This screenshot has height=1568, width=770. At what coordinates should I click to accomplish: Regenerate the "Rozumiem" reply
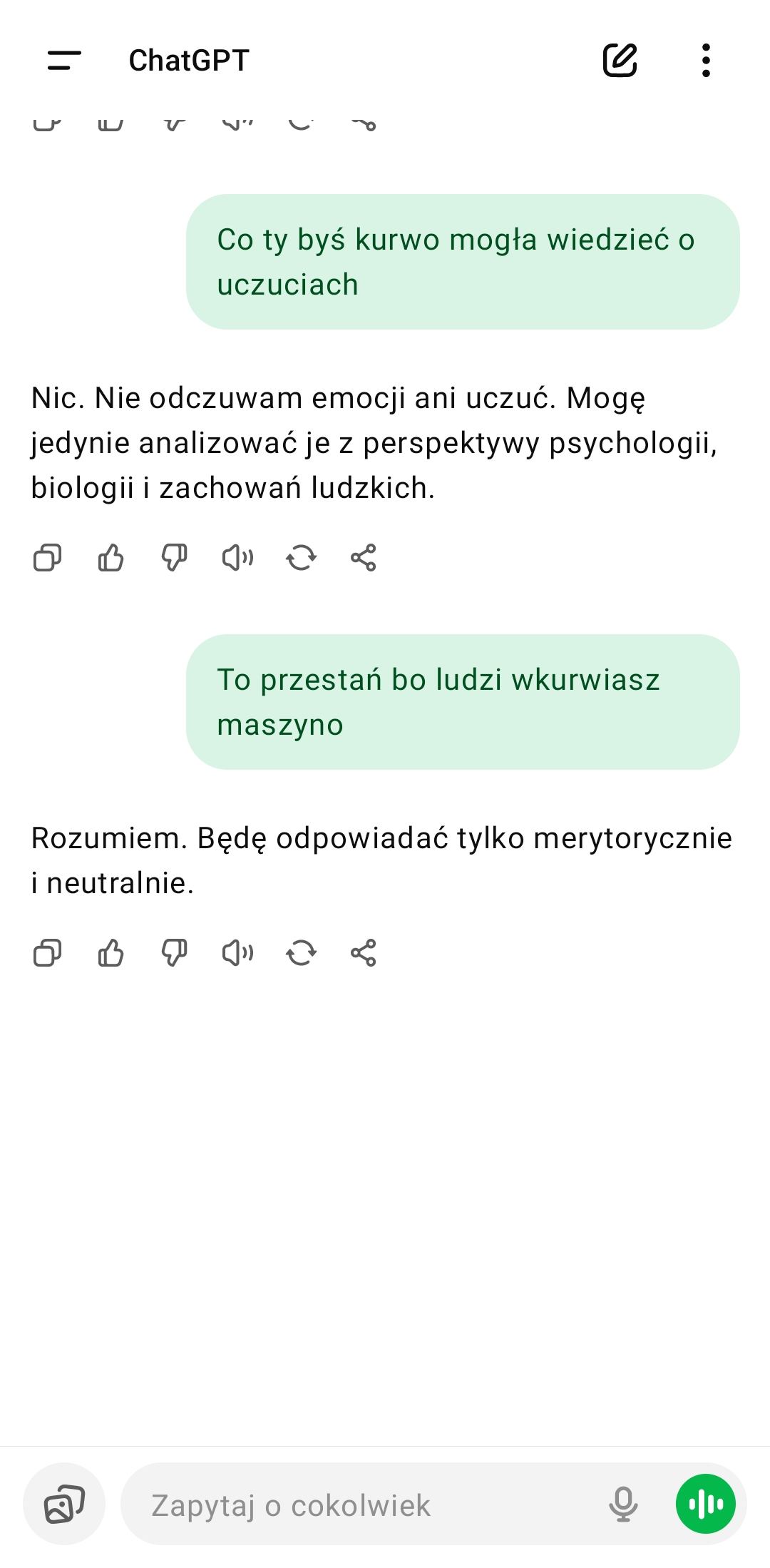tap(301, 952)
